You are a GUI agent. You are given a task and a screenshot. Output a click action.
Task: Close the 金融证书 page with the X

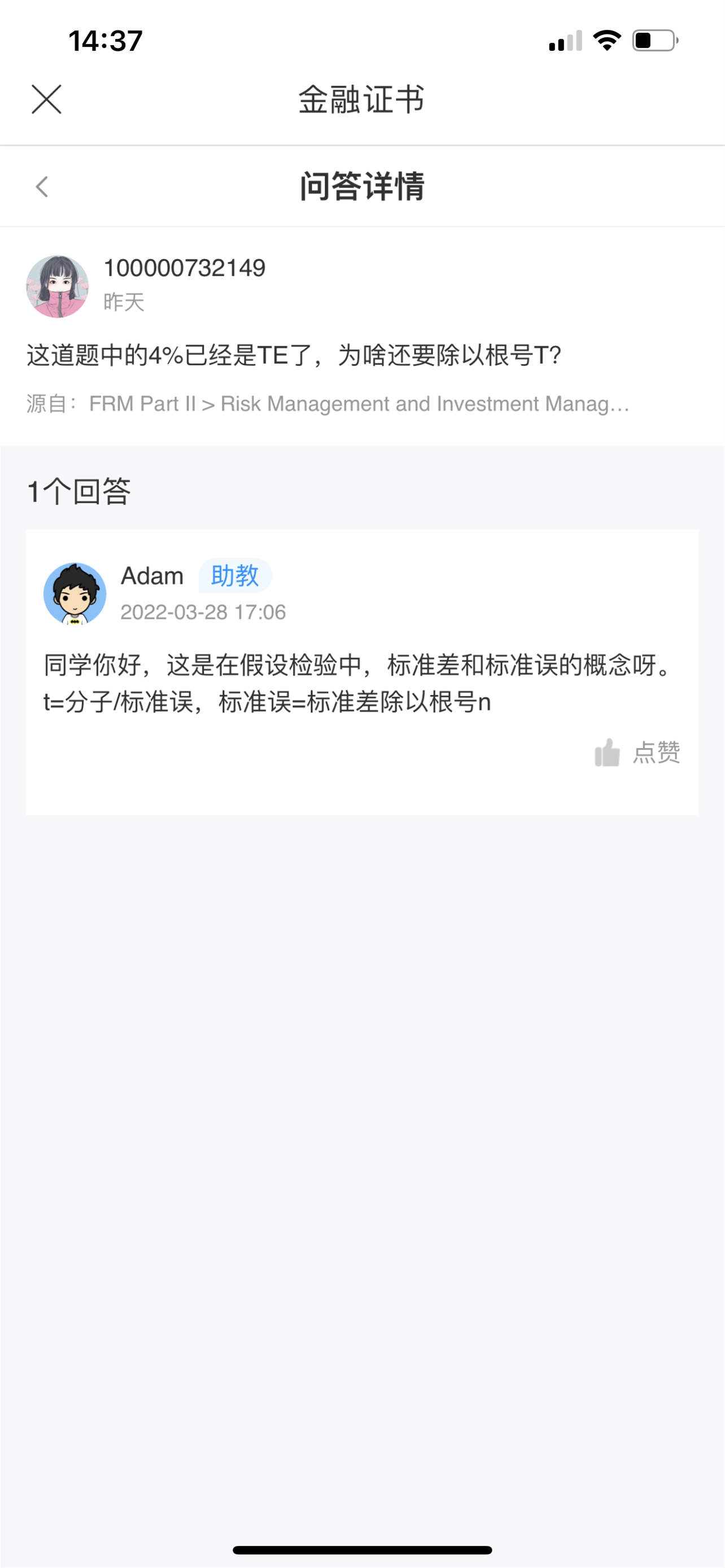point(46,99)
